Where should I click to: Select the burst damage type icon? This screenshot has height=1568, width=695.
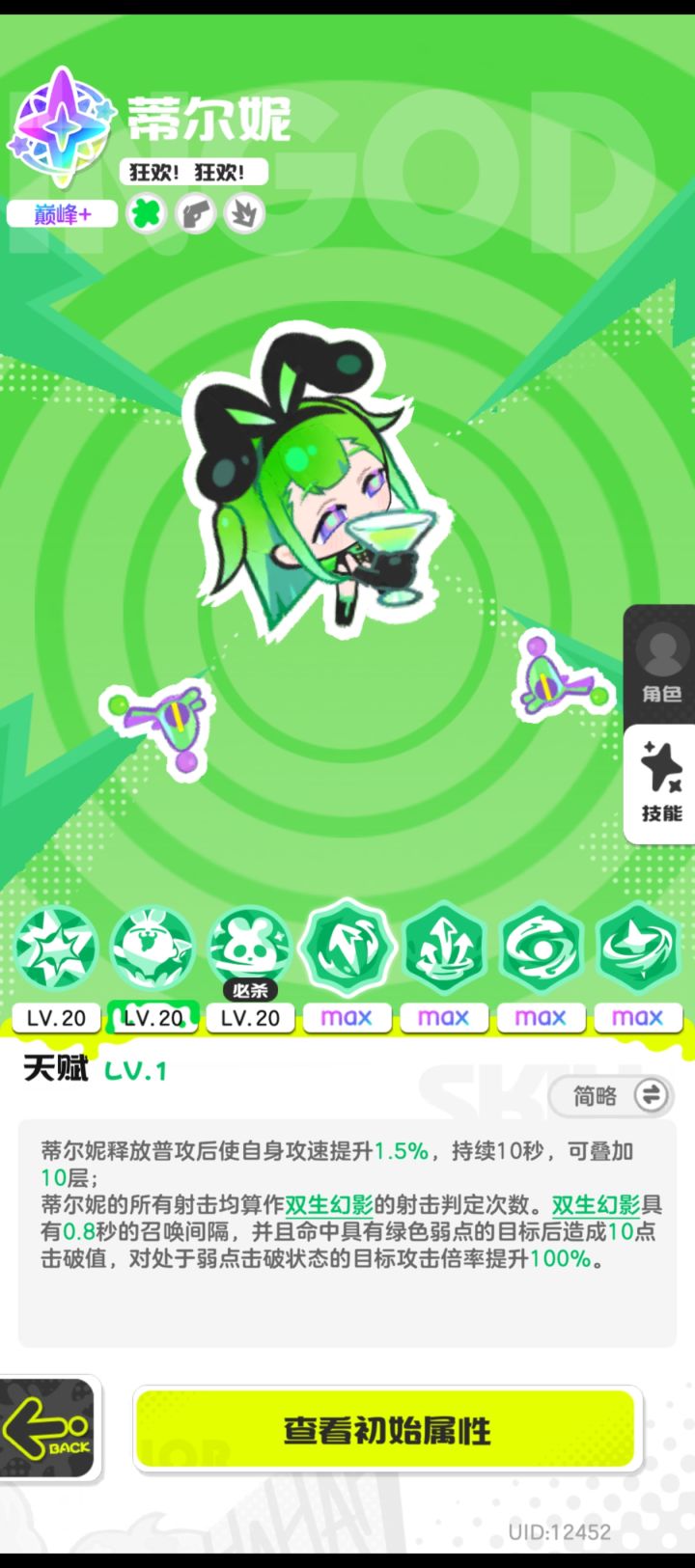(x=243, y=213)
